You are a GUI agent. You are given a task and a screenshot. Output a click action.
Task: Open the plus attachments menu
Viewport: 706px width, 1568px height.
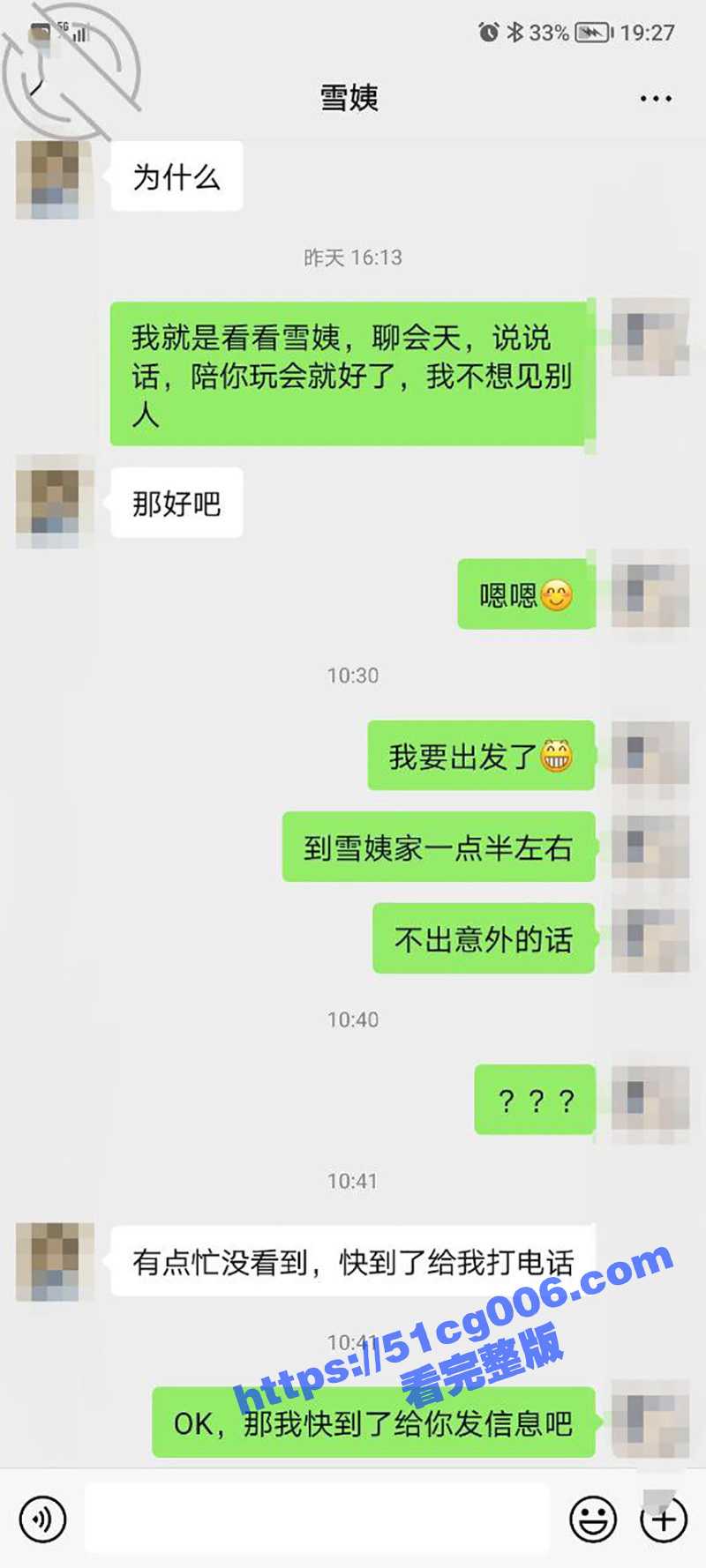coord(664,1519)
